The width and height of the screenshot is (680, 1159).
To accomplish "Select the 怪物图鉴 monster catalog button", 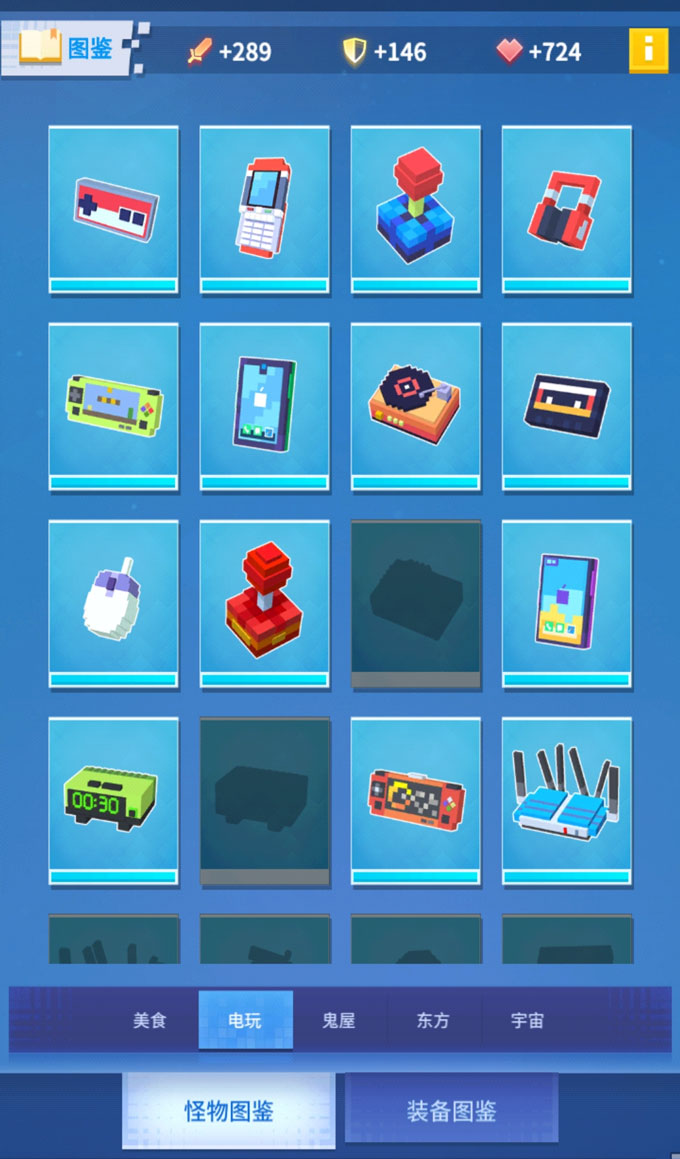I will point(228,1110).
